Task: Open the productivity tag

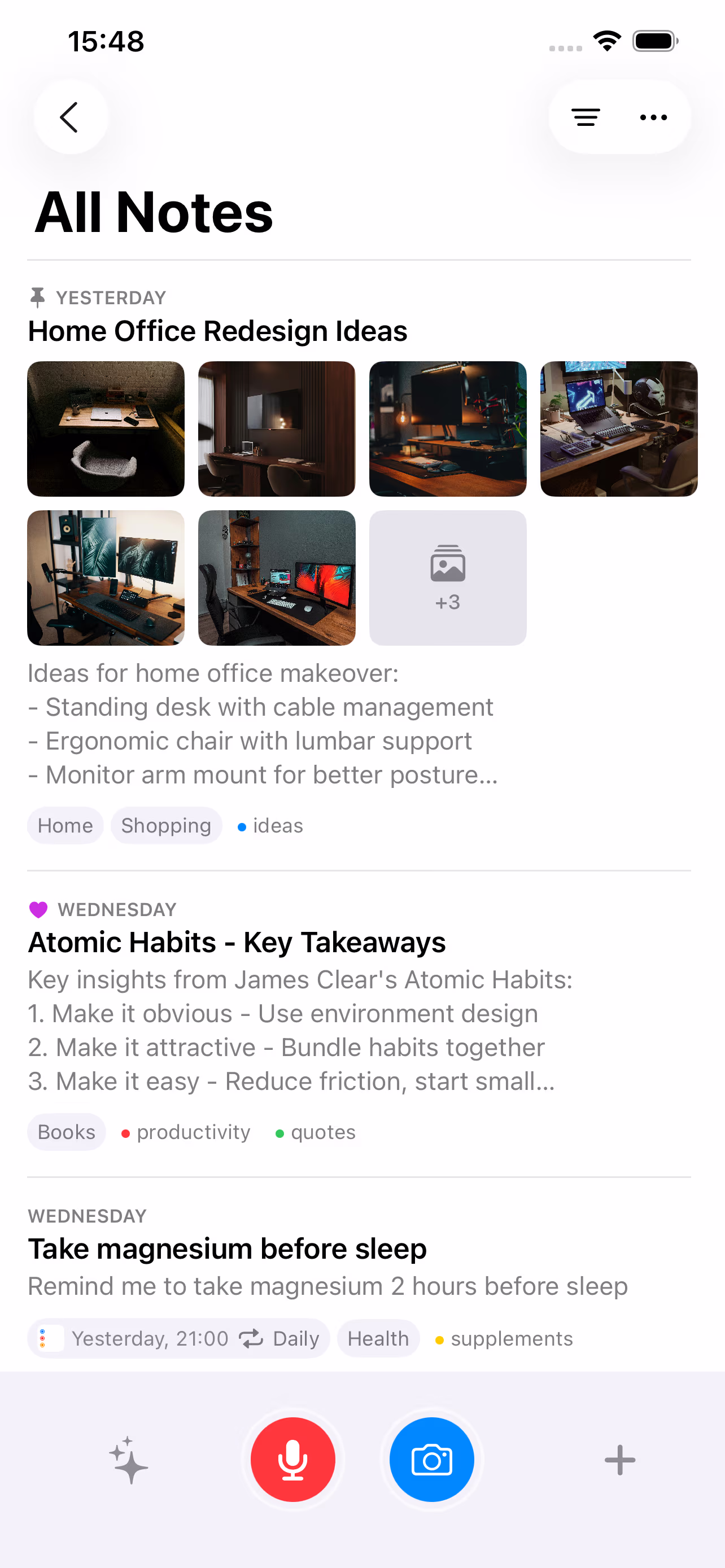Action: (186, 1132)
